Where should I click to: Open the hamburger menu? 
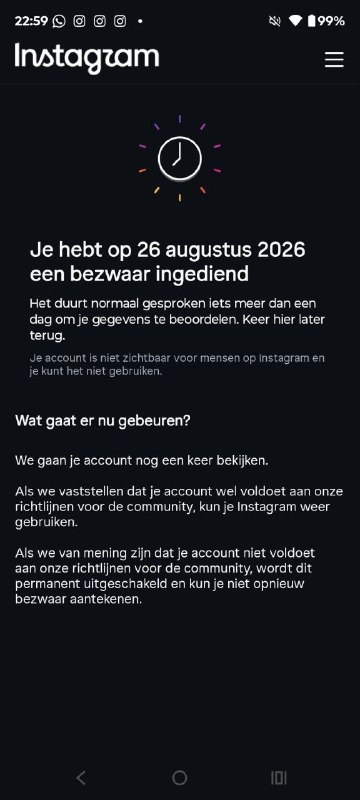(x=334, y=60)
